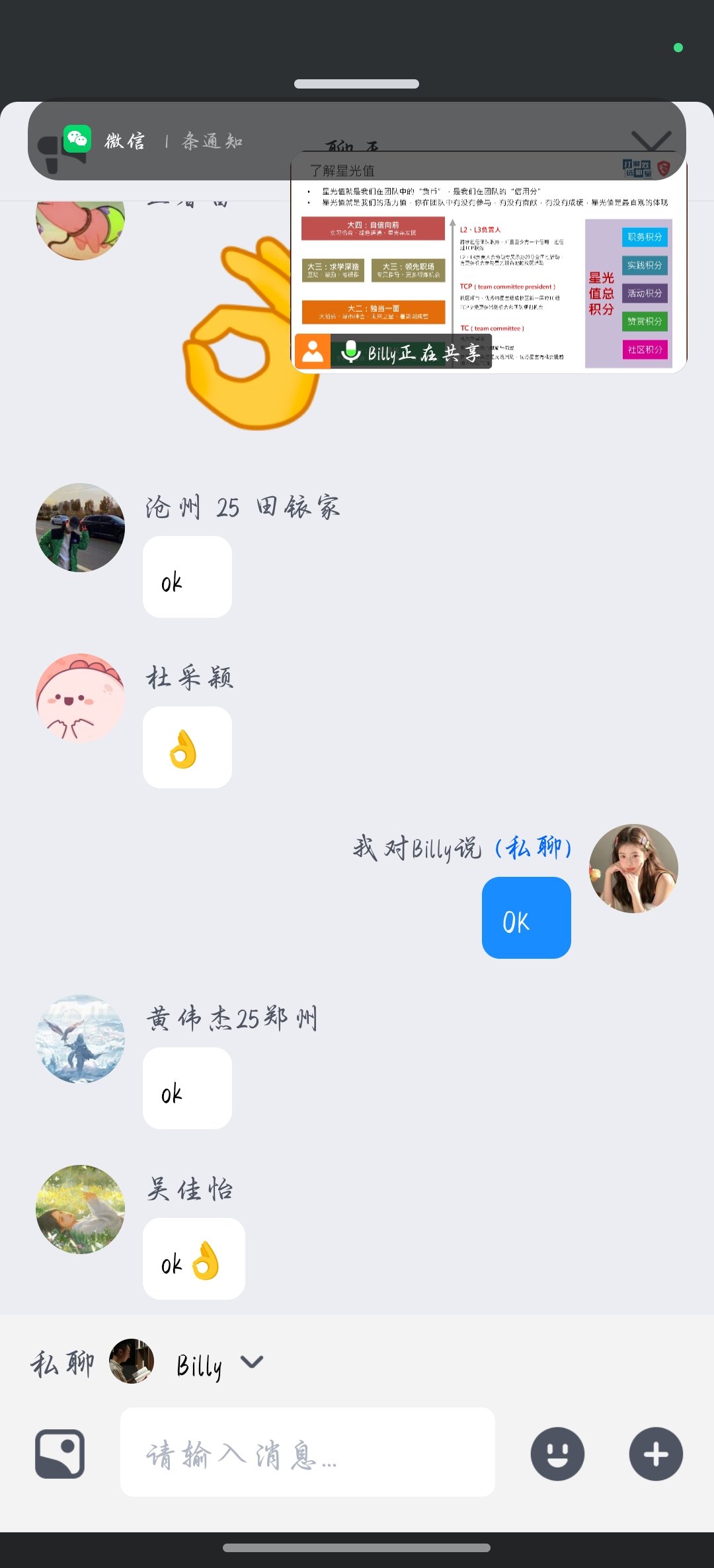Viewport: 714px width, 1568px height.
Task: Open the image picker icon
Action: point(61,1454)
